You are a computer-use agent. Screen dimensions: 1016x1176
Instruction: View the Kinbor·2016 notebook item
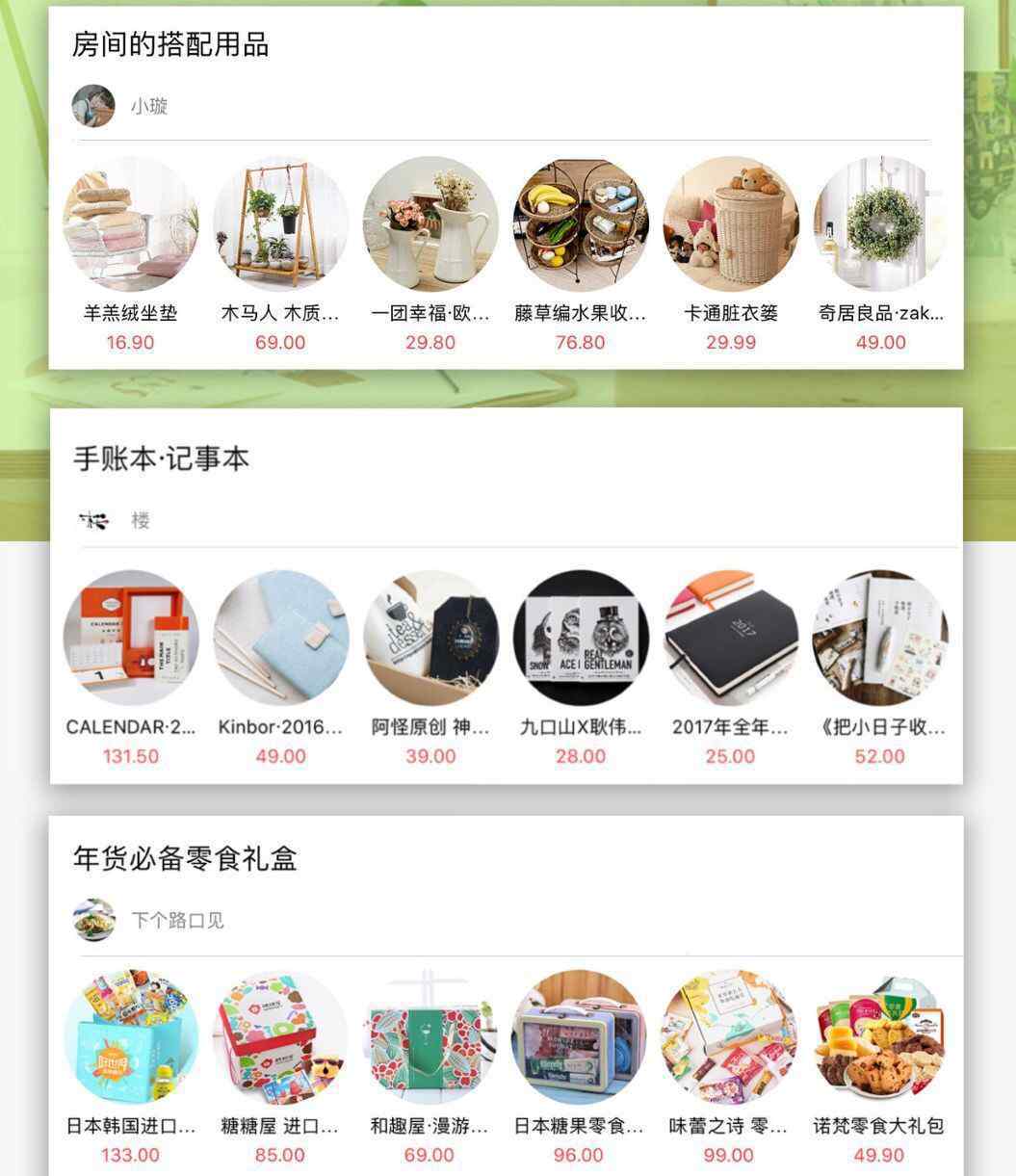tap(280, 638)
